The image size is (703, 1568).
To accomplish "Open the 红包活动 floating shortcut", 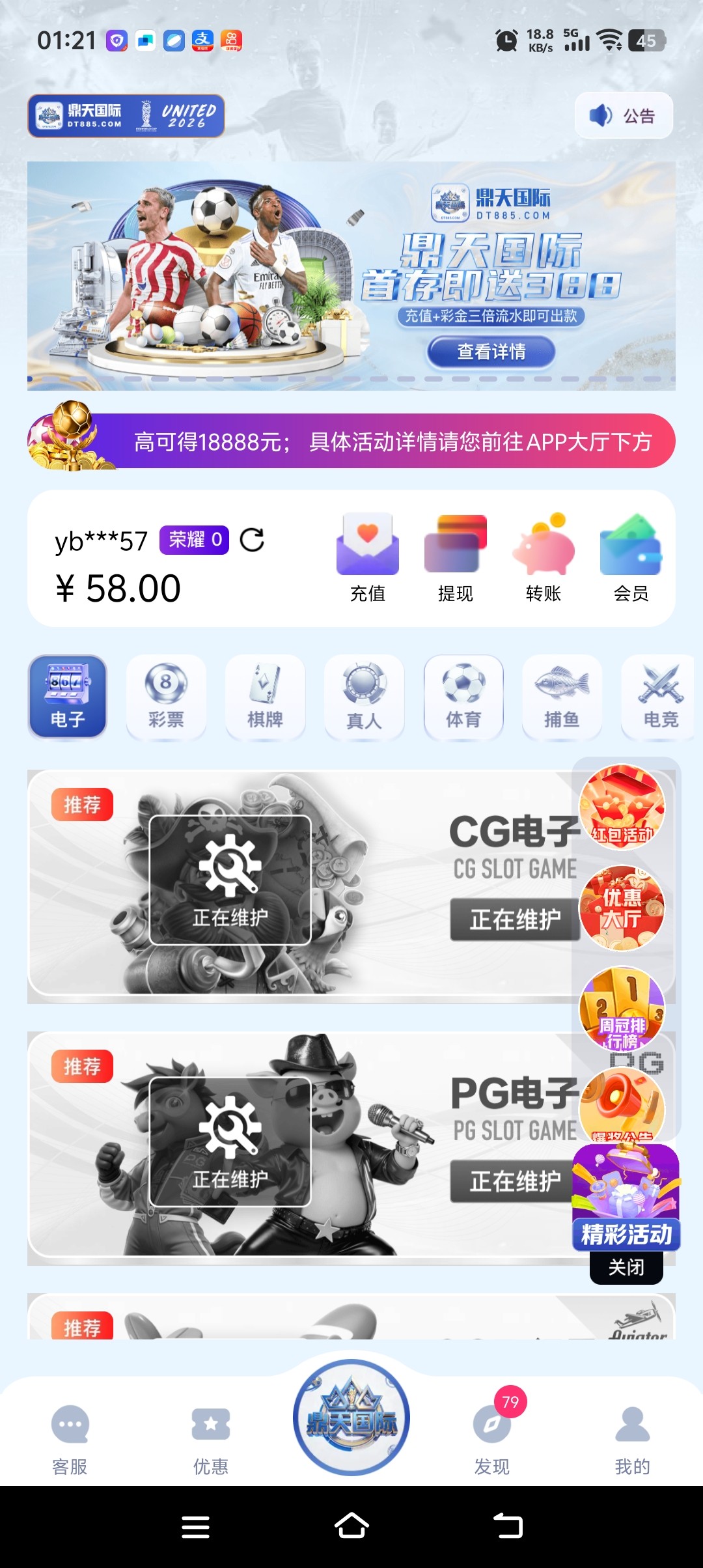I will tap(622, 807).
